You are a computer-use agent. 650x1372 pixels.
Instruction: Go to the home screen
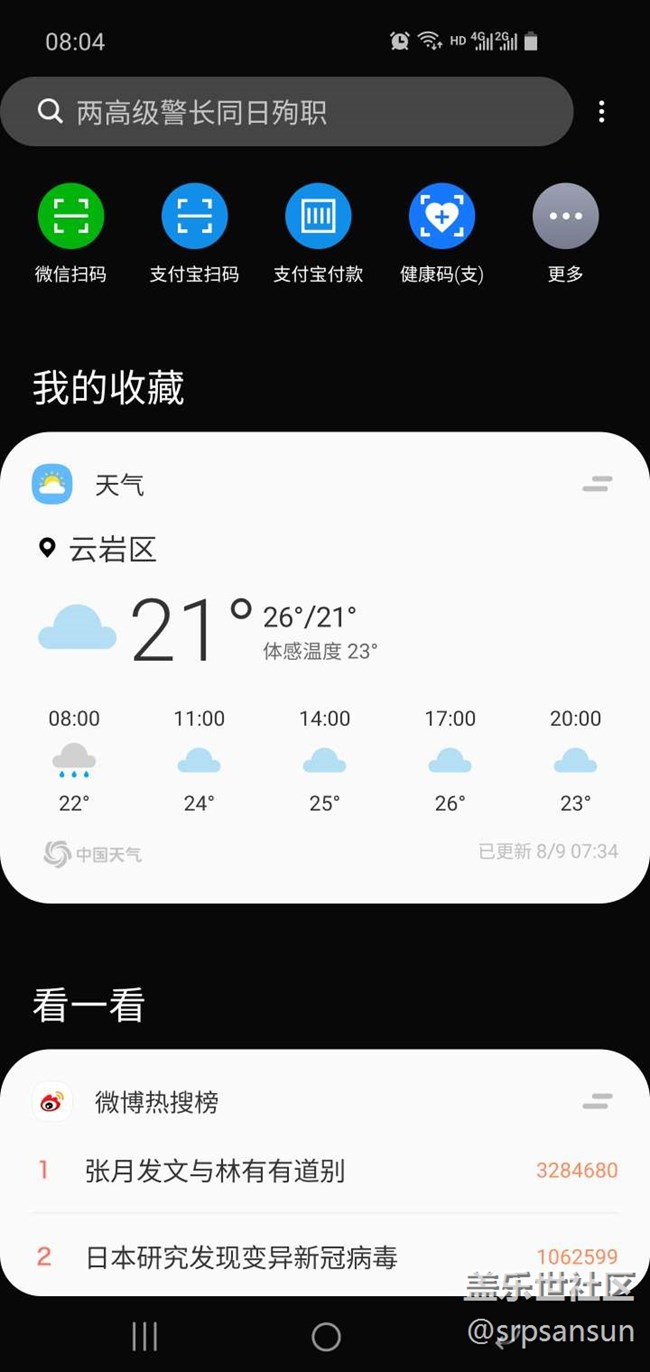326,1336
